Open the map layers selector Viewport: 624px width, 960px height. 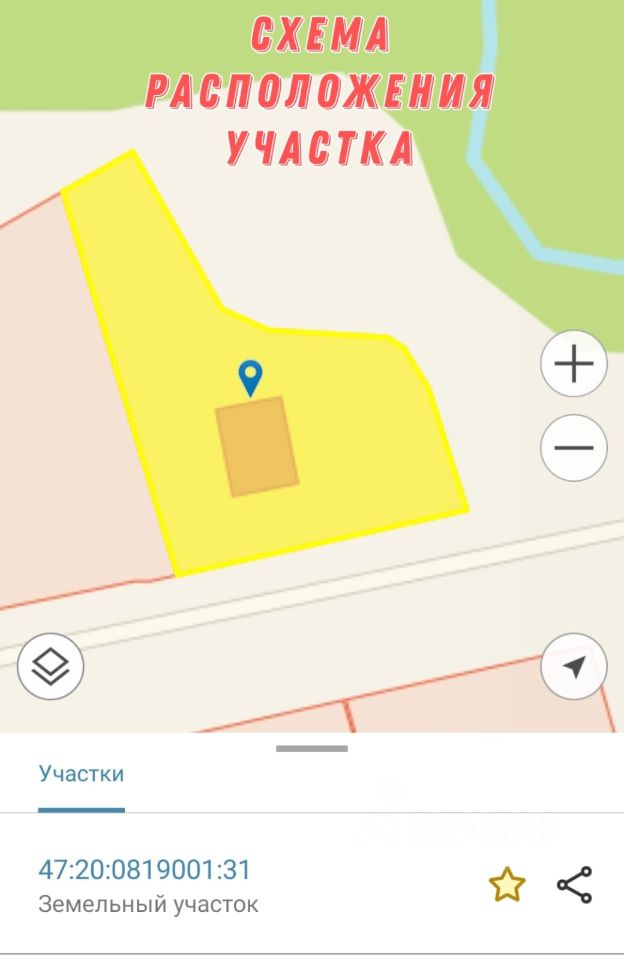tap(50, 666)
